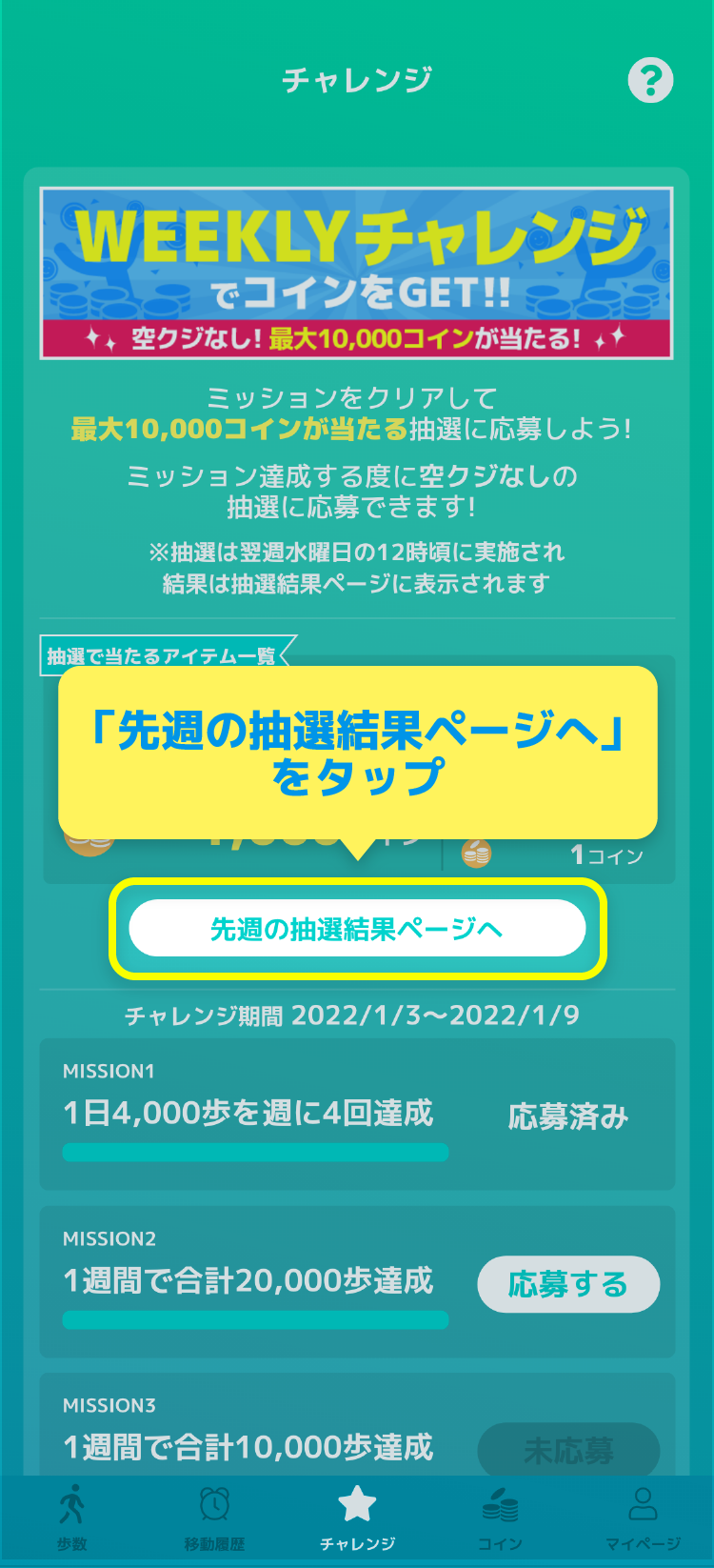Viewport: 714px width, 1568px height.
Task: Open the WEEKLYチャレンジ banner
Action: [357, 272]
